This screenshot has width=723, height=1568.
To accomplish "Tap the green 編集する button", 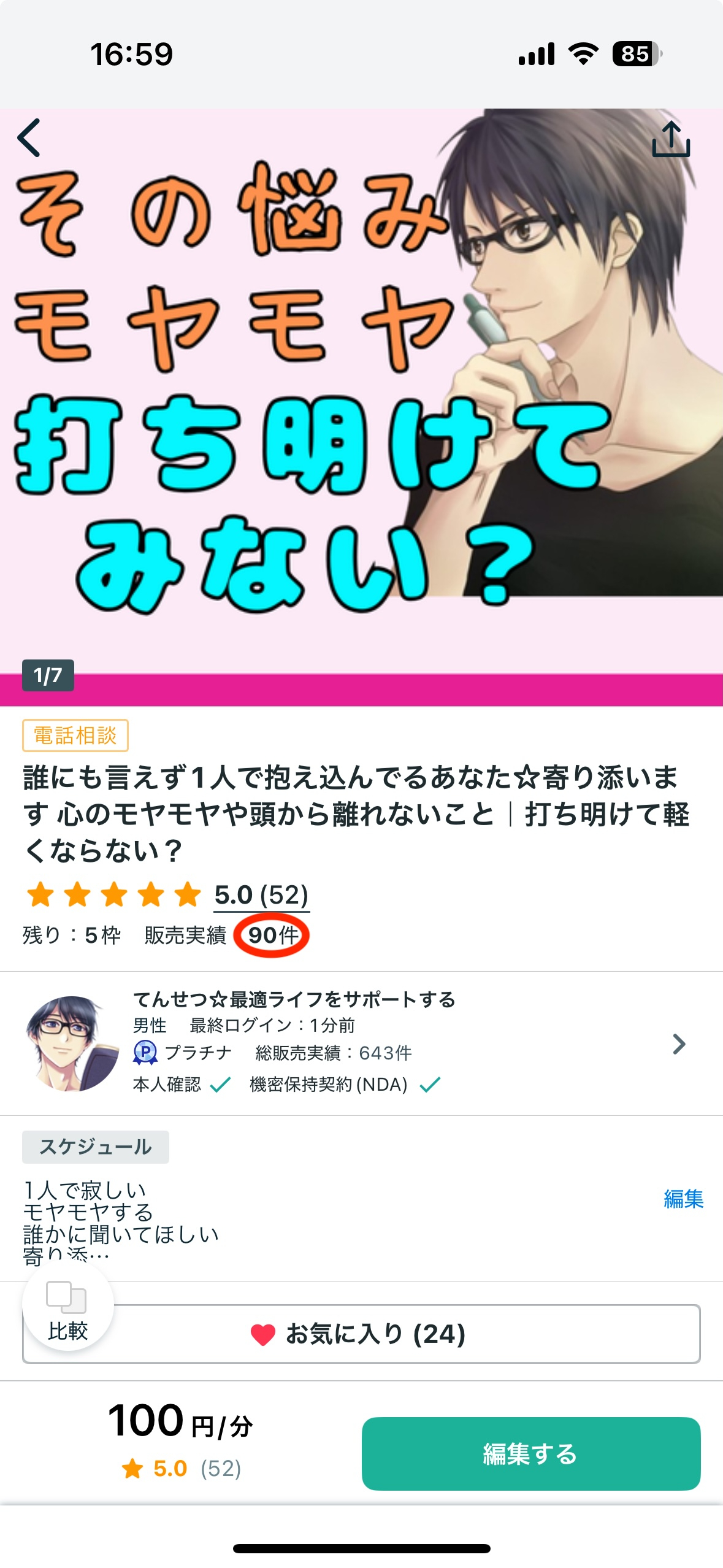I will tap(530, 1453).
